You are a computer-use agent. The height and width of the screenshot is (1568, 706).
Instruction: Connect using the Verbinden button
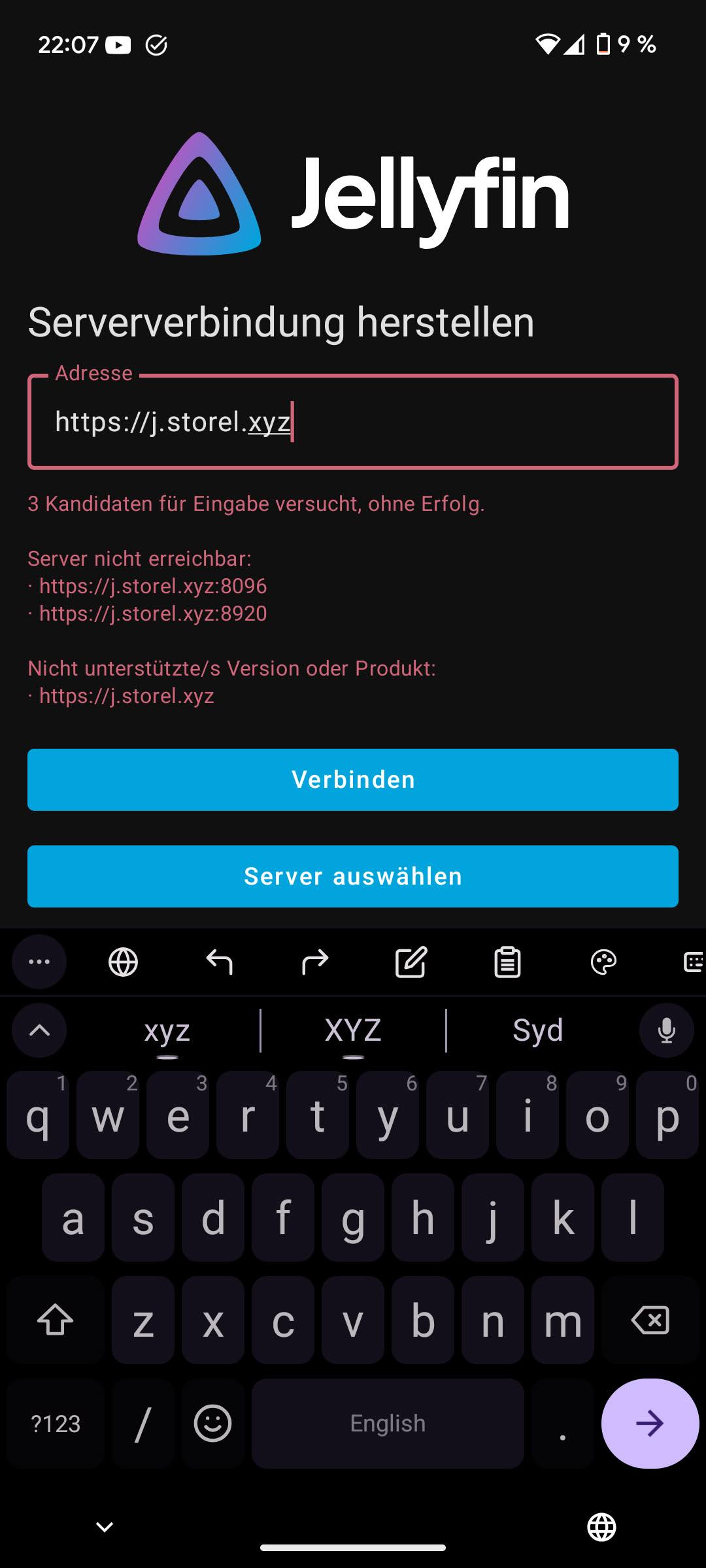(353, 779)
